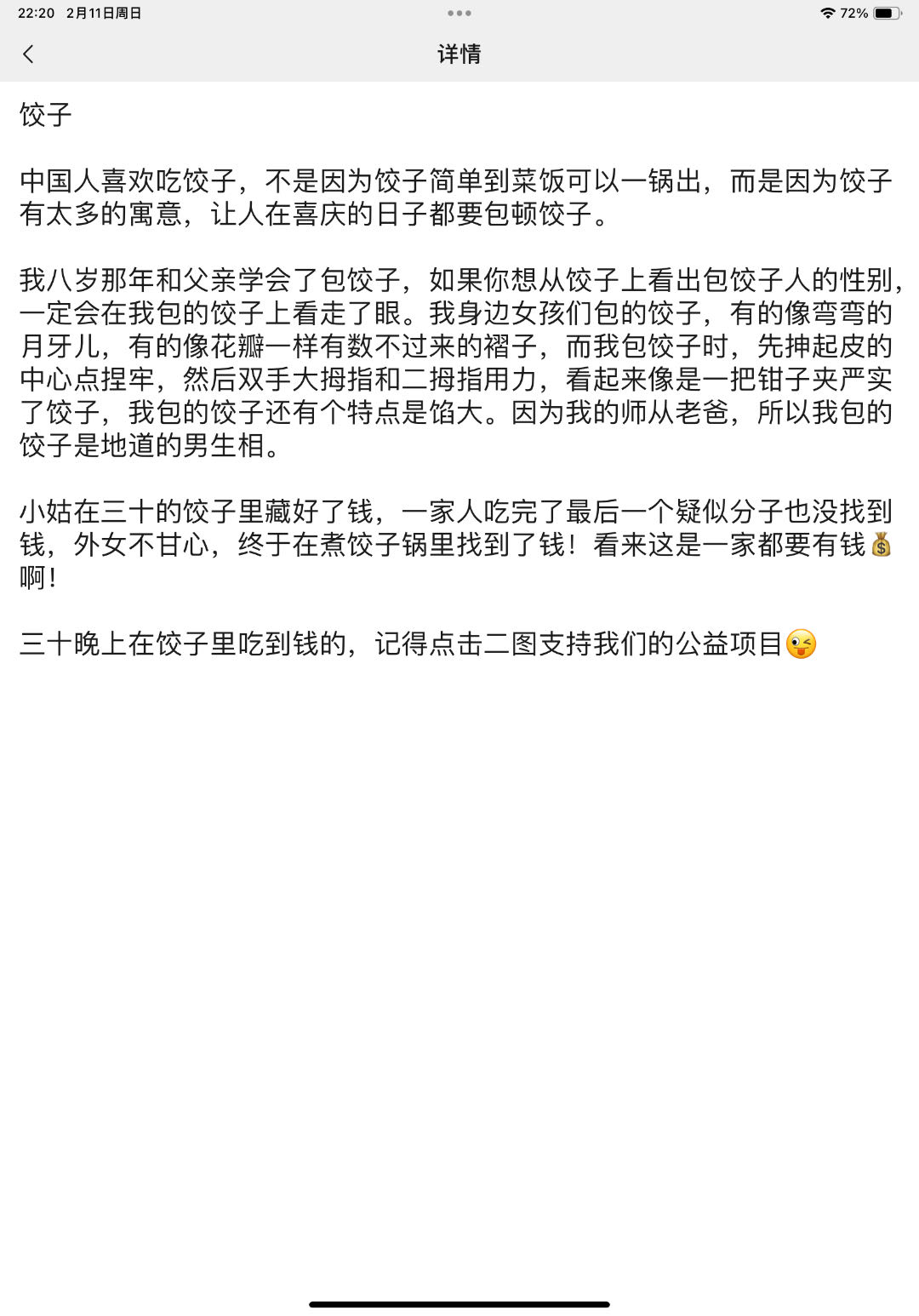The width and height of the screenshot is (919, 1316).
Task: Open the multitasking dots menu
Action: pos(459,14)
